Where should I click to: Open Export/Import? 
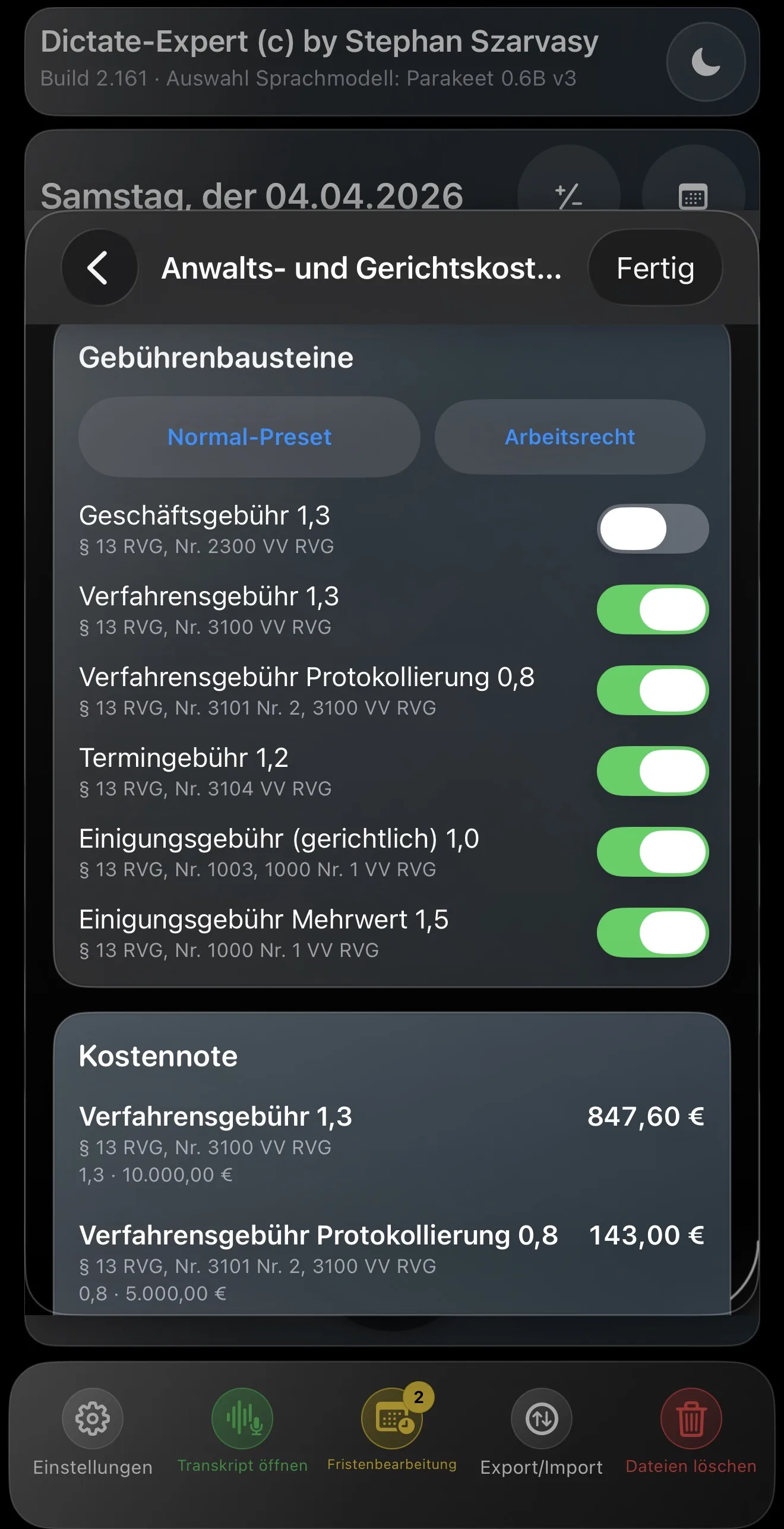point(541,1419)
